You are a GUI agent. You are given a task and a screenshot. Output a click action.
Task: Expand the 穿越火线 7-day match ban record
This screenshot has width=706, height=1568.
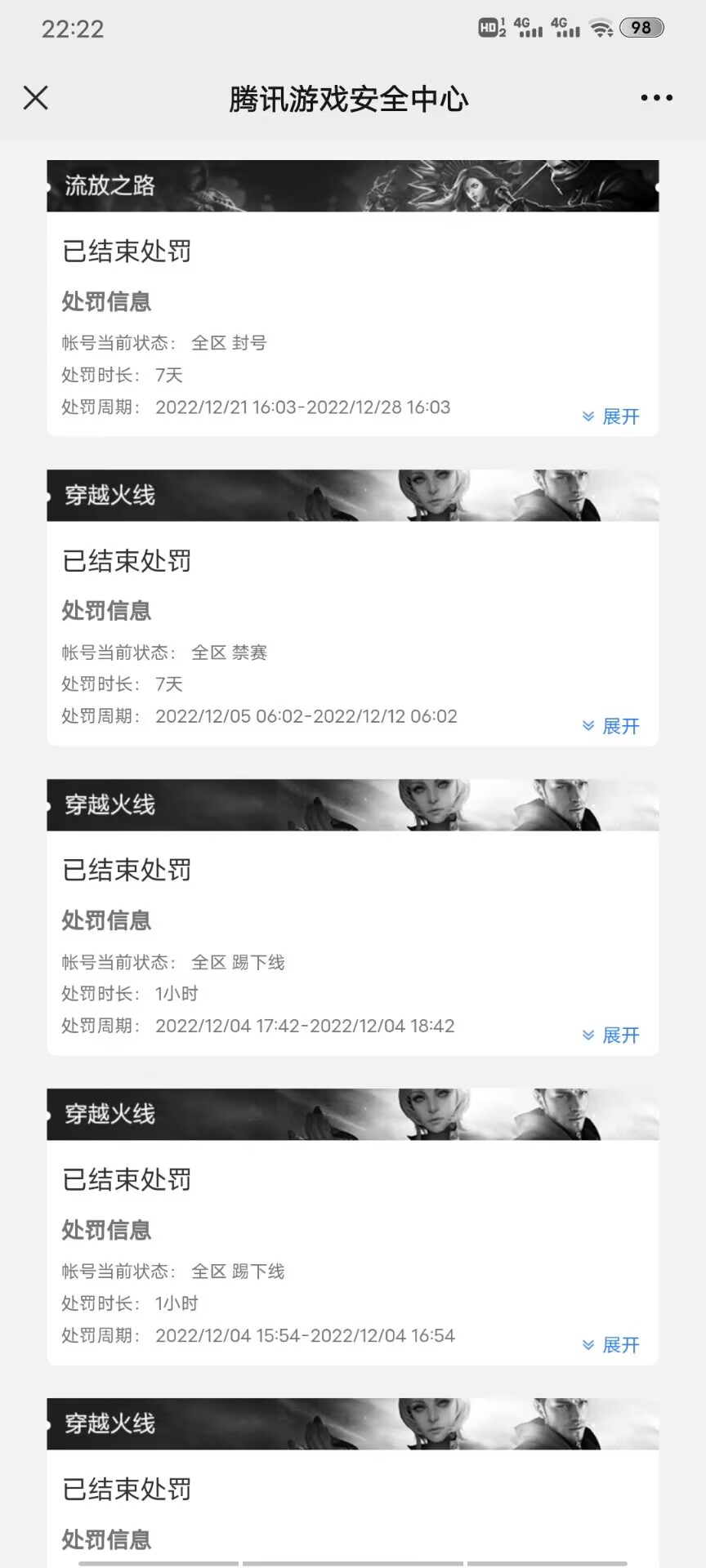pyautogui.click(x=611, y=726)
